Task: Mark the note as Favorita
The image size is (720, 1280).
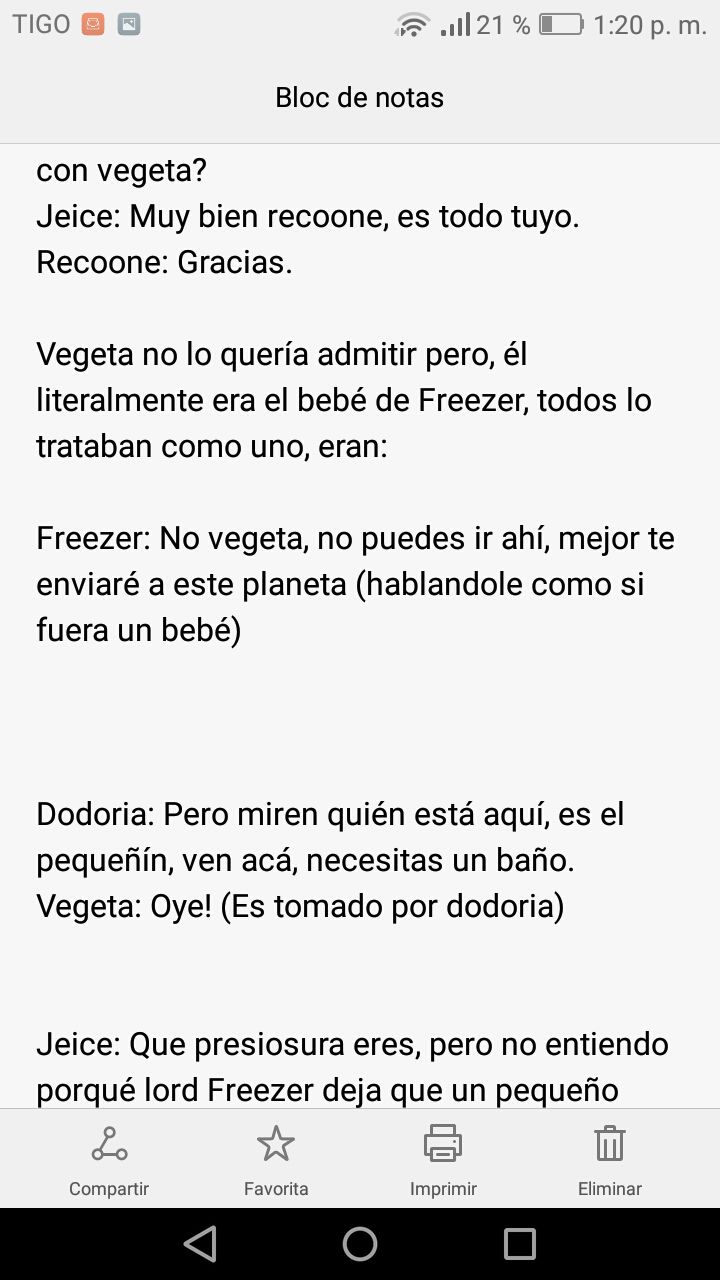Action: [276, 1160]
